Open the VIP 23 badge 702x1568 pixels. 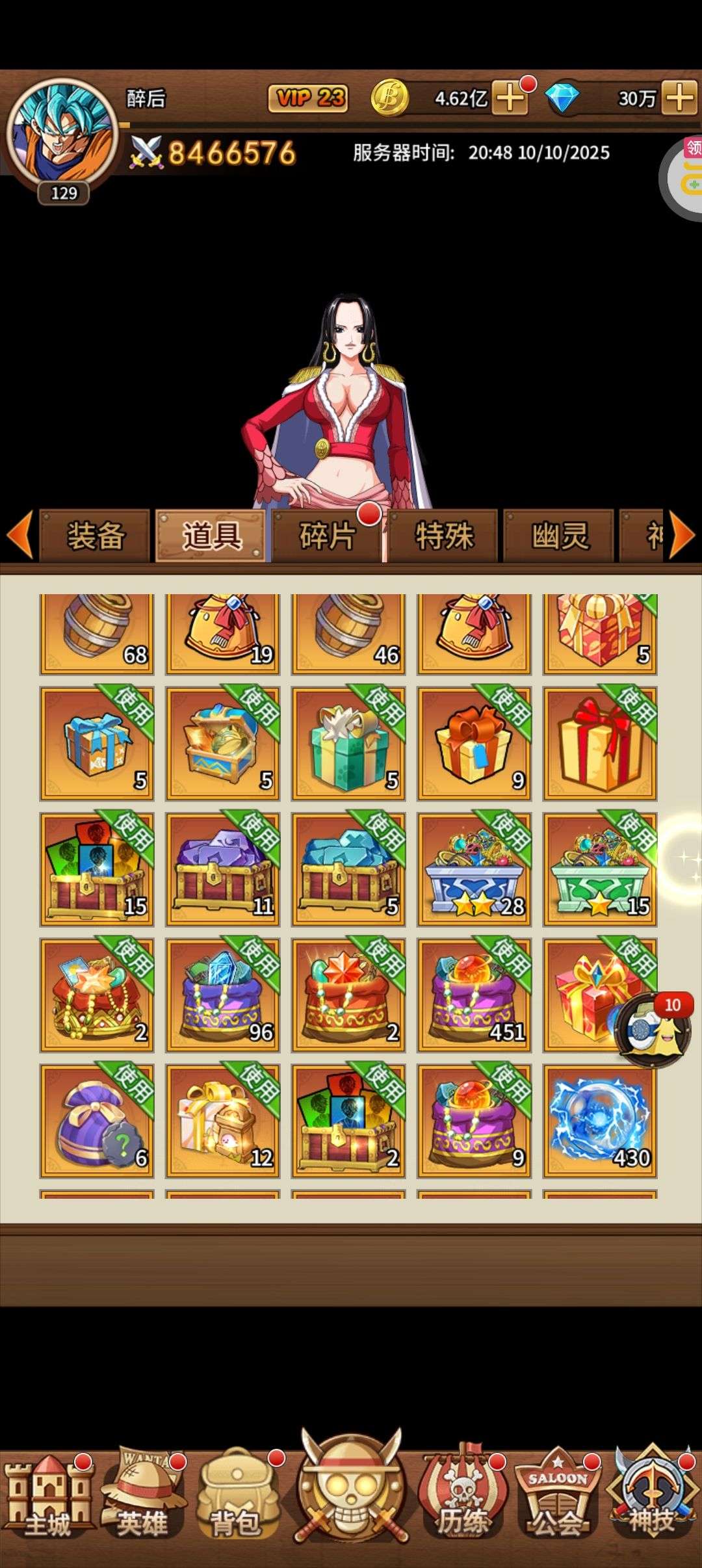[x=308, y=99]
